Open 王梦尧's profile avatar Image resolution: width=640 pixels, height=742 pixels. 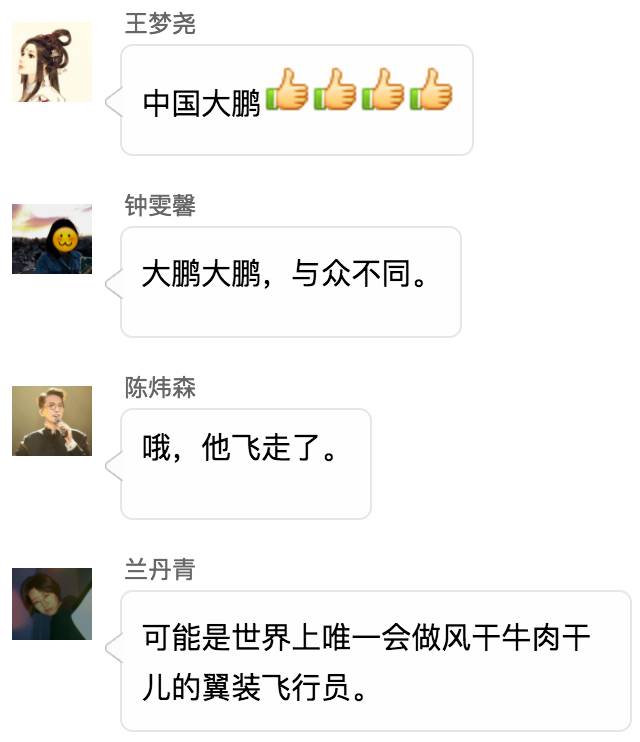click(52, 62)
